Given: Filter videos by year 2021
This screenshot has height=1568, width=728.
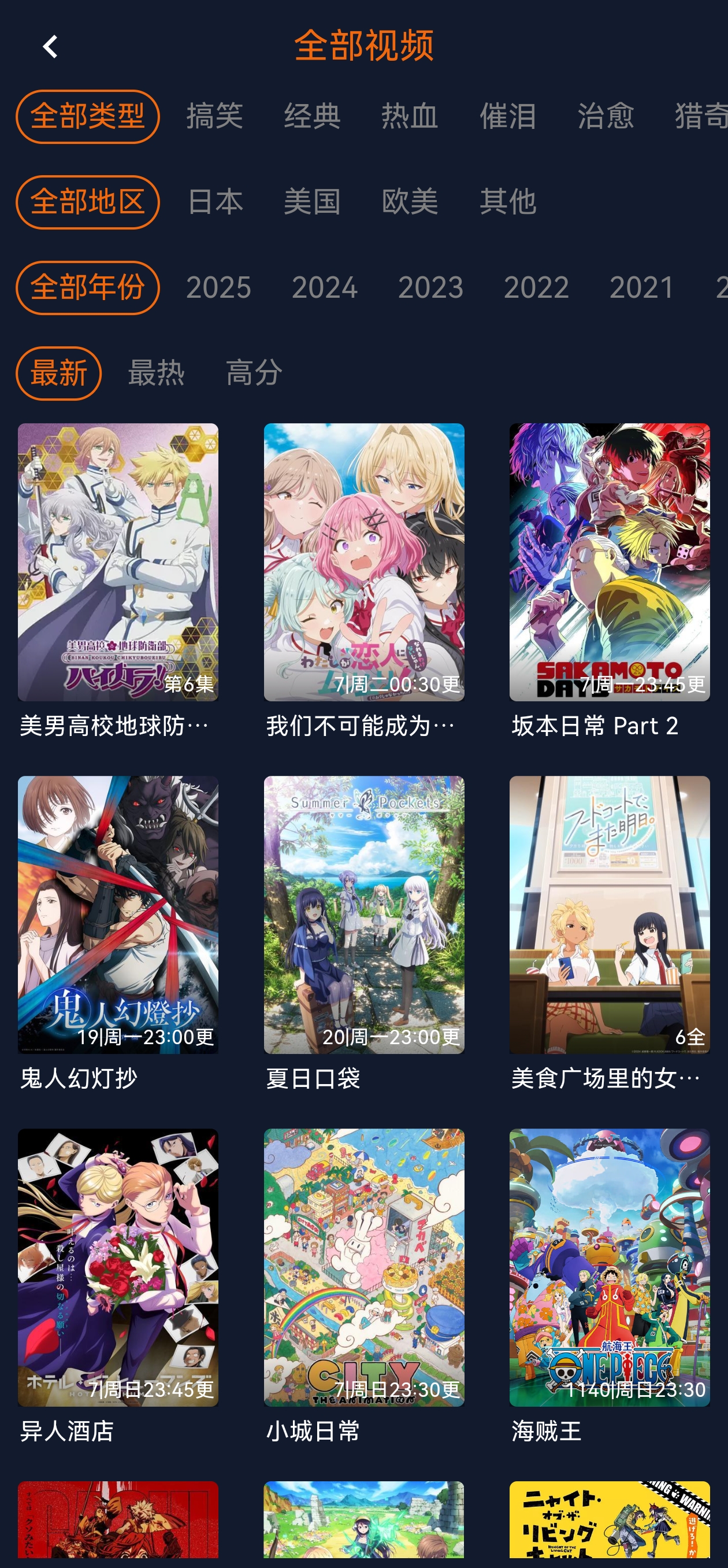Looking at the screenshot, I should pyautogui.click(x=642, y=287).
